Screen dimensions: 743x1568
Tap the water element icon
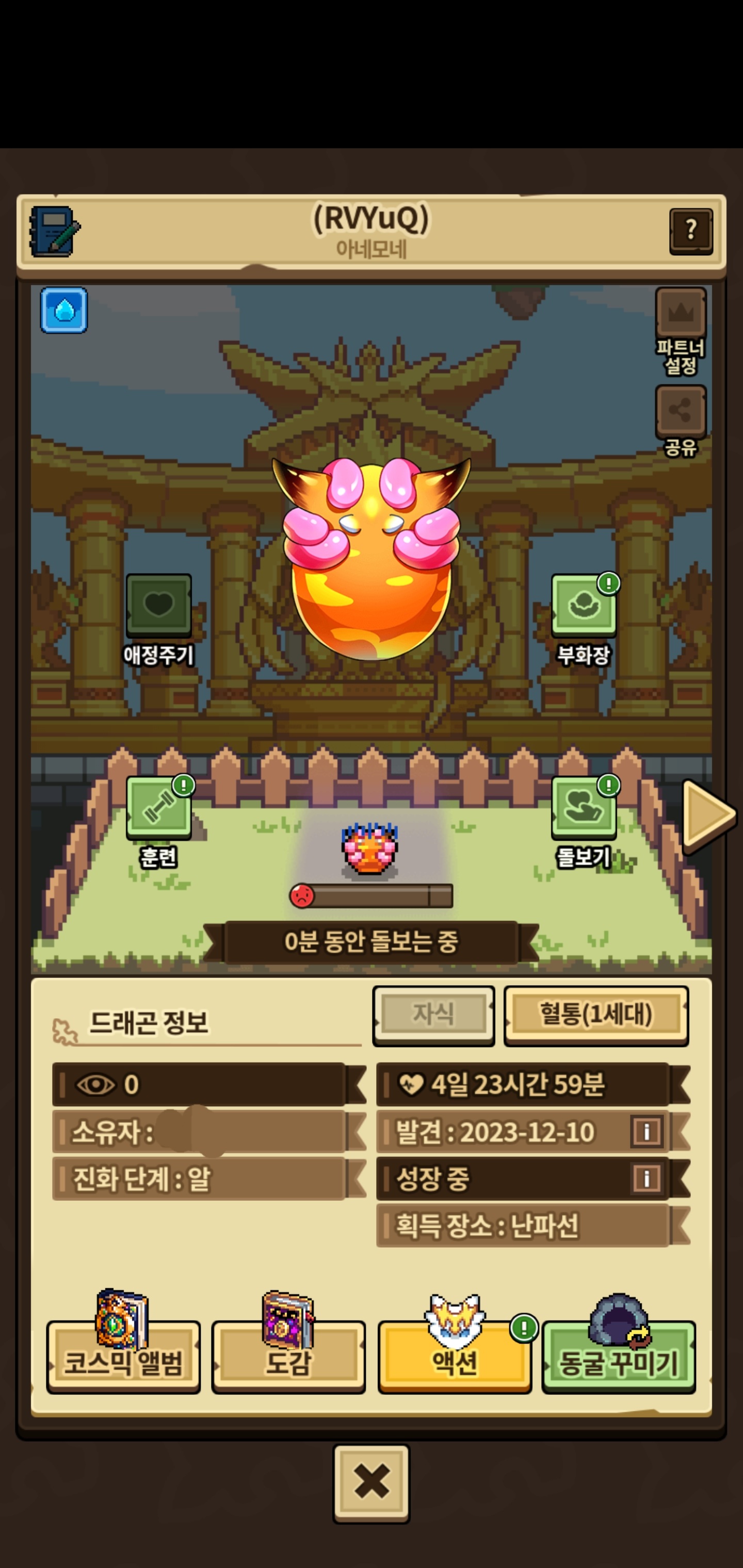coord(64,311)
